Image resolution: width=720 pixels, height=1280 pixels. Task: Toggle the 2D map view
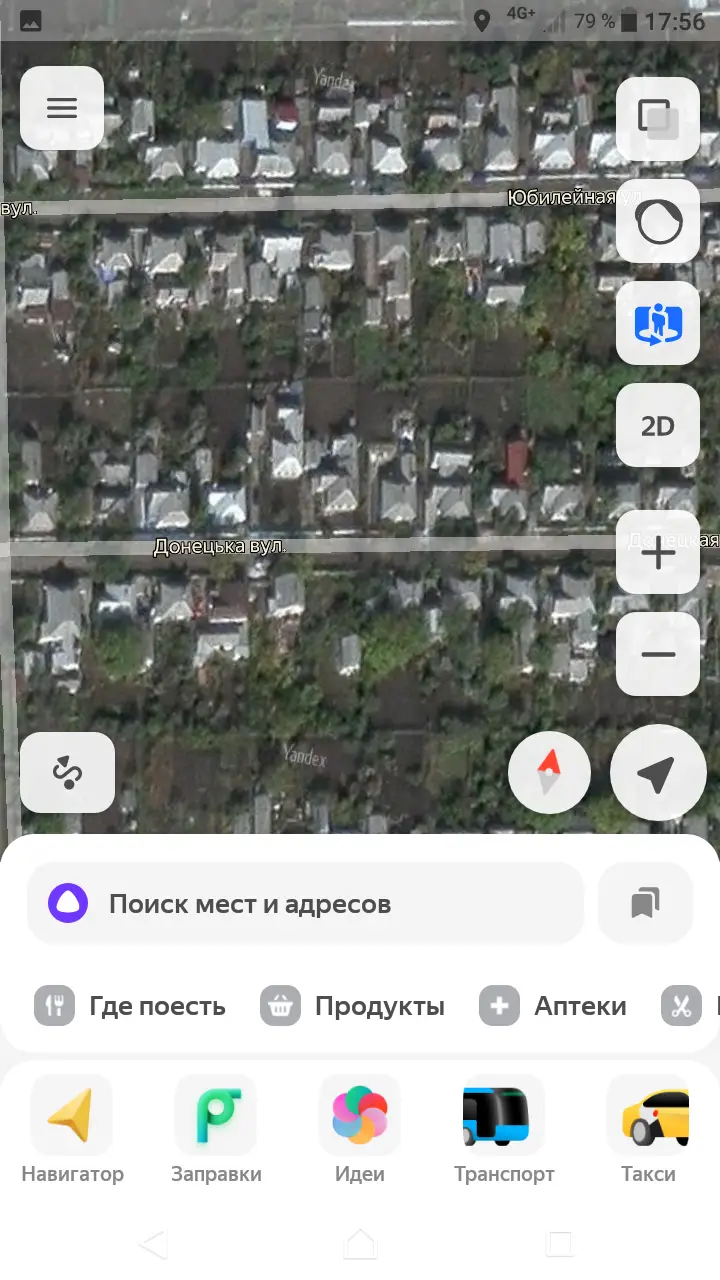pyautogui.click(x=658, y=426)
